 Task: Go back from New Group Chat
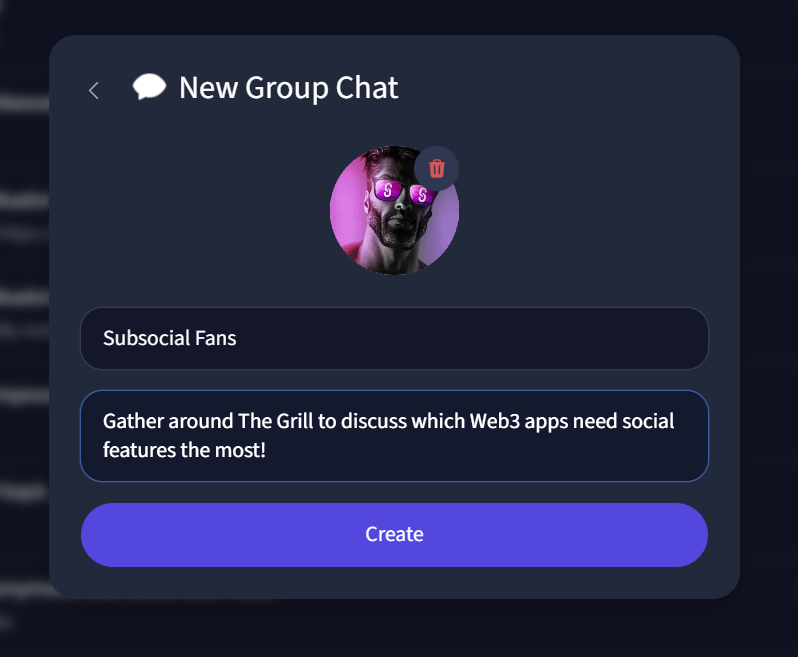(x=94, y=91)
